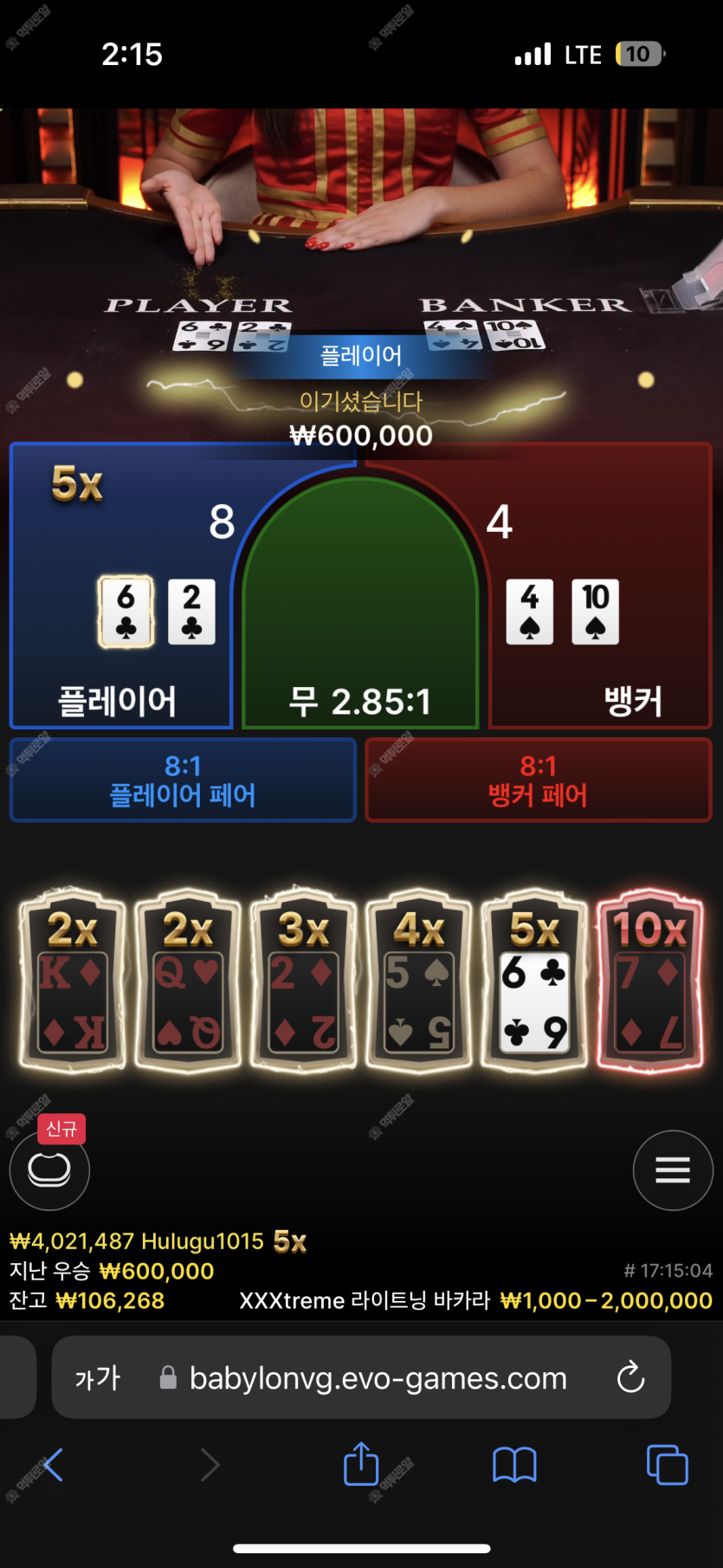Image resolution: width=723 pixels, height=1568 pixels.
Task: Select the 뱅커 페어 8:1 side bet
Action: [538, 780]
